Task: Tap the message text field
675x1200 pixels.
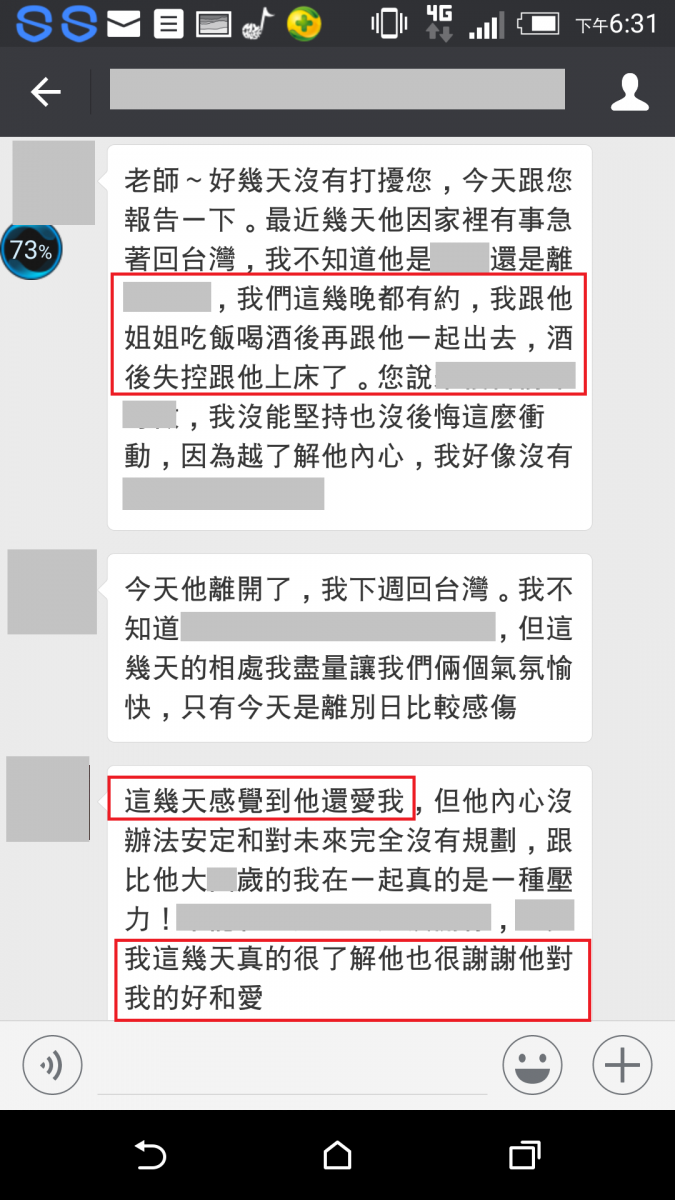Action: [290, 1065]
